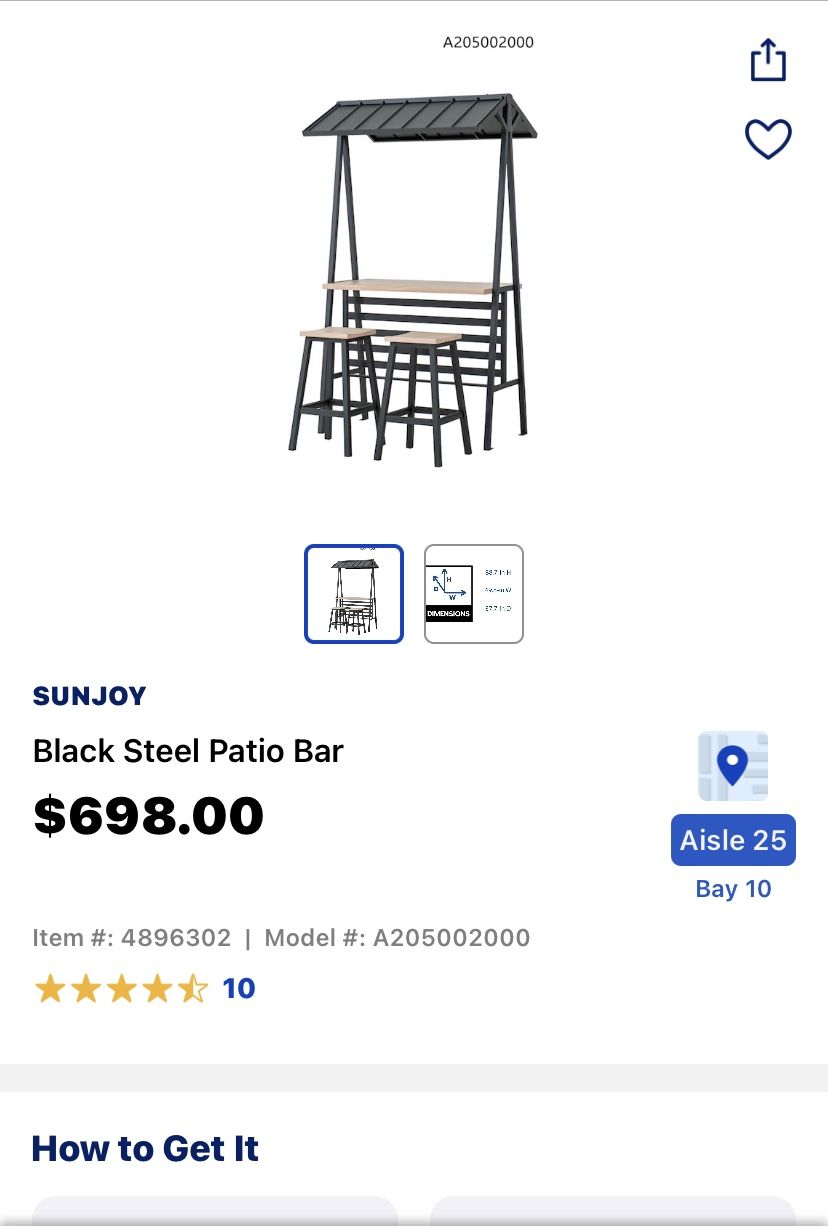Tap the share icon at top right

point(768,59)
